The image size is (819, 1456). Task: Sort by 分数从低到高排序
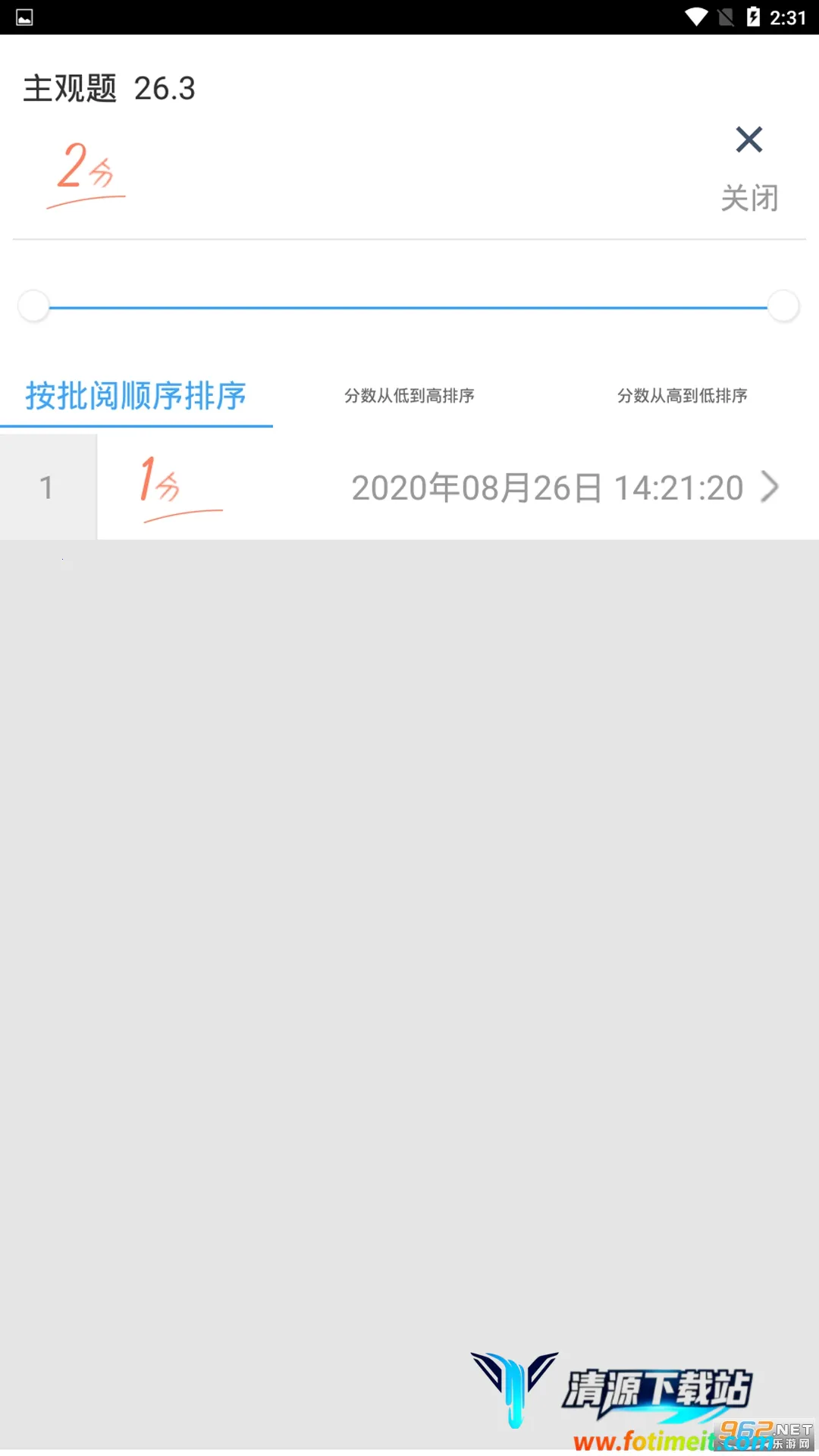409,396
